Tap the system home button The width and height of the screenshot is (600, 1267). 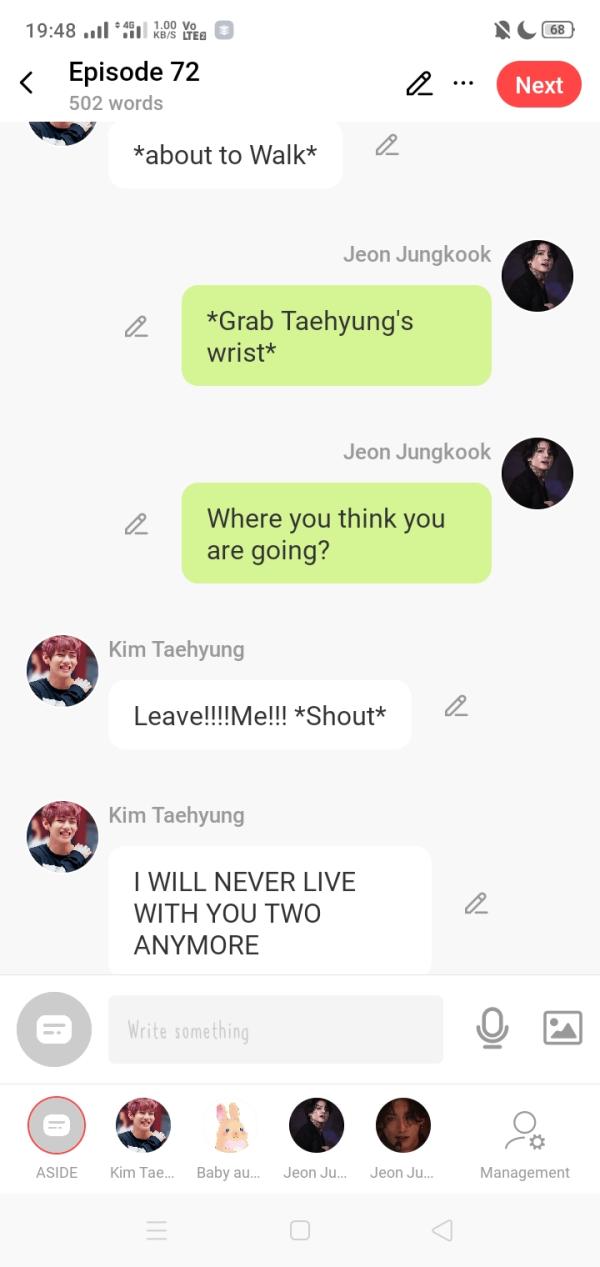300,1230
